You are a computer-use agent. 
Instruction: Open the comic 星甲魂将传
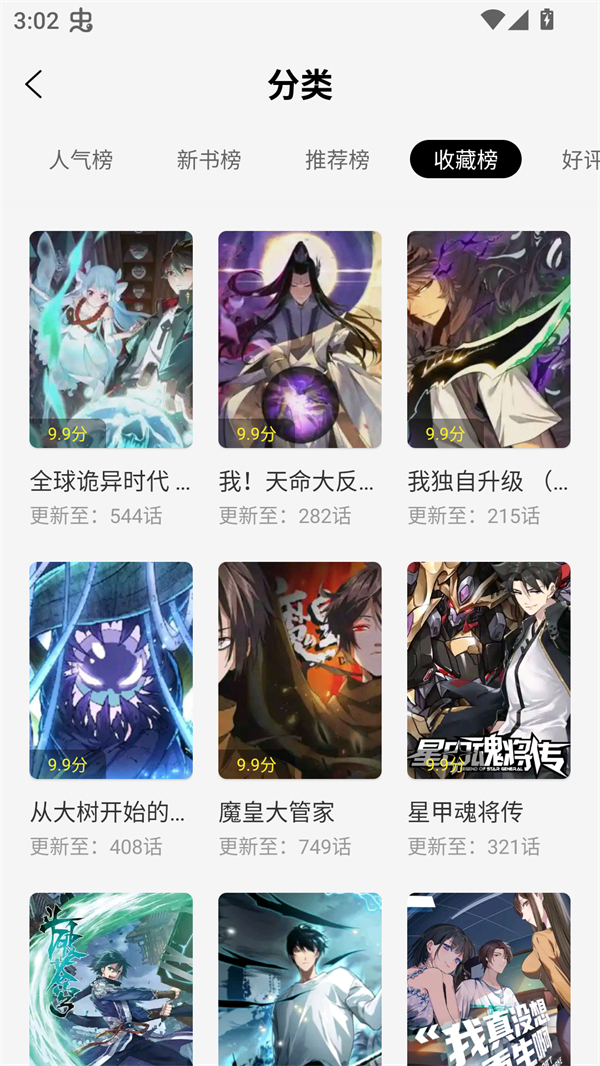tap(489, 670)
